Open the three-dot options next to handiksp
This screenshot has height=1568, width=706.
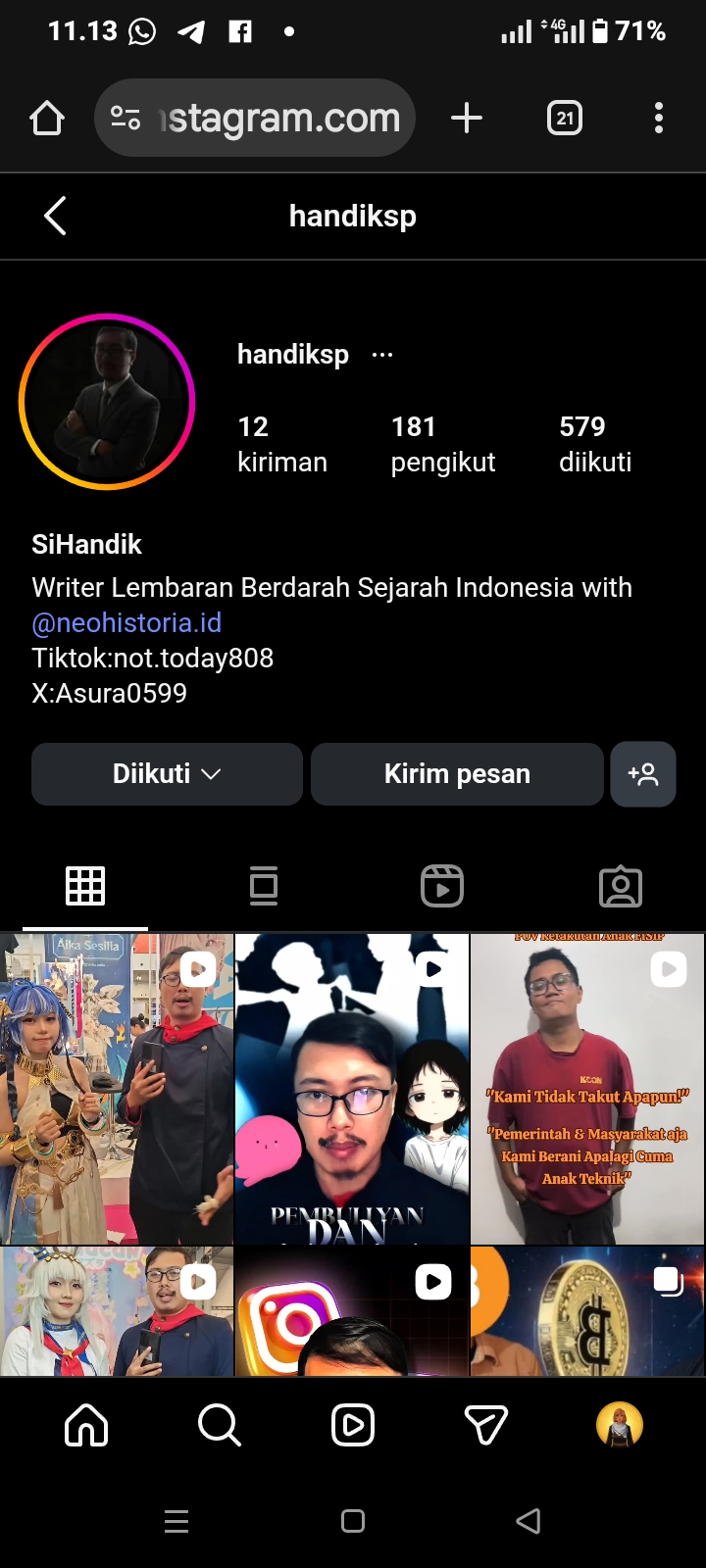click(382, 355)
